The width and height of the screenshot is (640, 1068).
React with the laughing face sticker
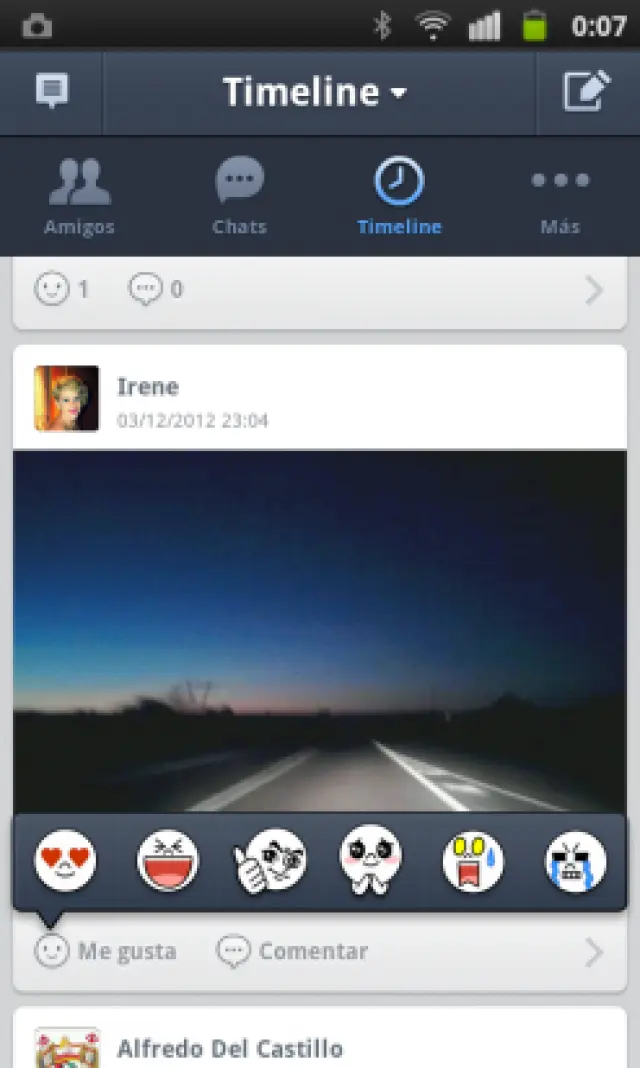click(x=168, y=861)
